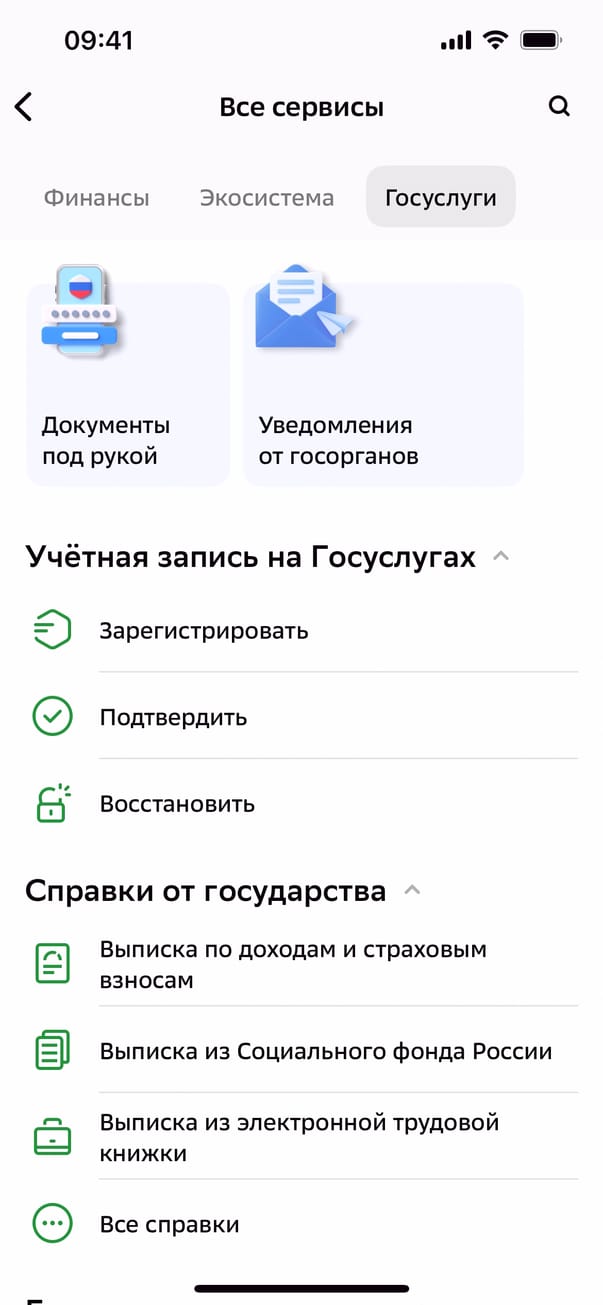Open the search magnifier icon
This screenshot has height=1305, width=603.
(559, 107)
